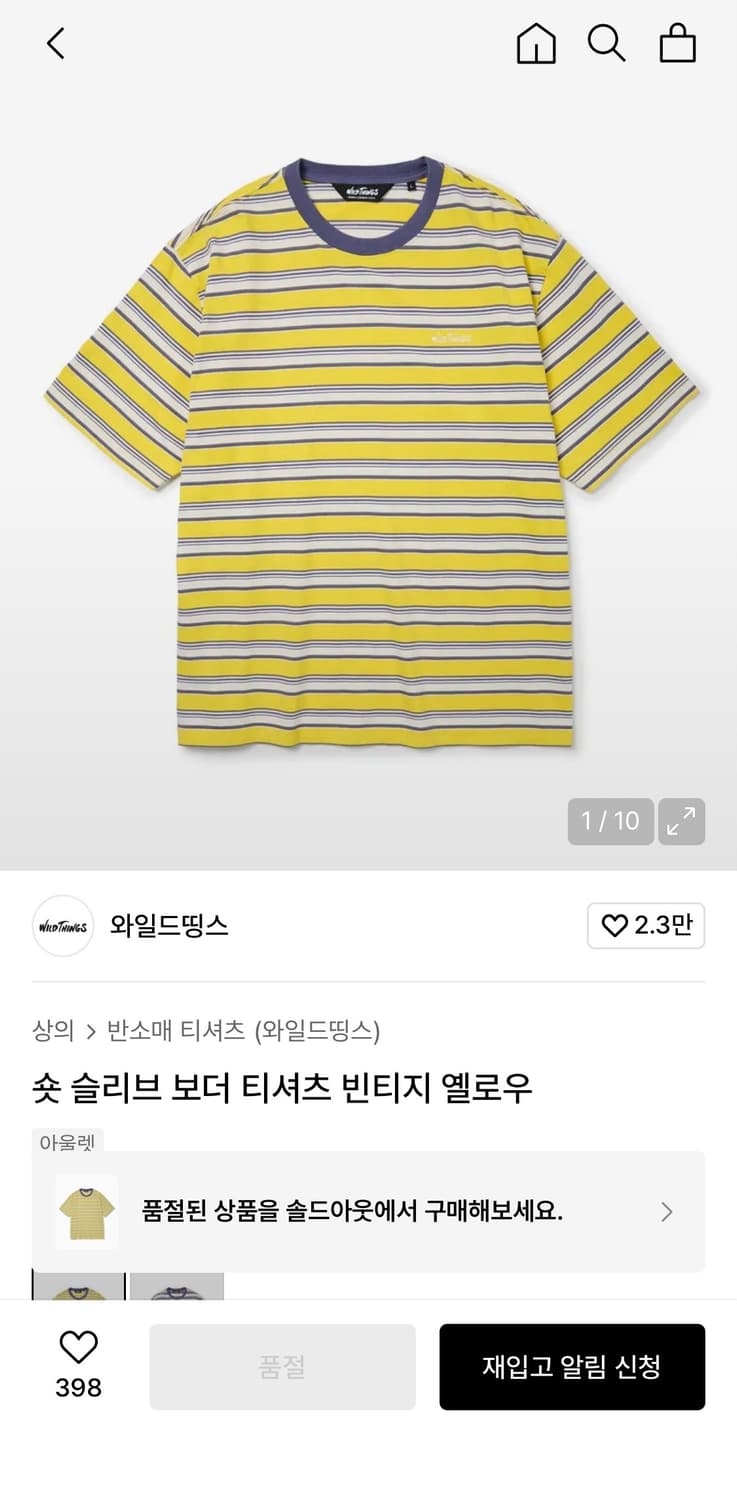Tap the heart icon next to 2.3만
This screenshot has height=1500, width=737.
(x=613, y=927)
